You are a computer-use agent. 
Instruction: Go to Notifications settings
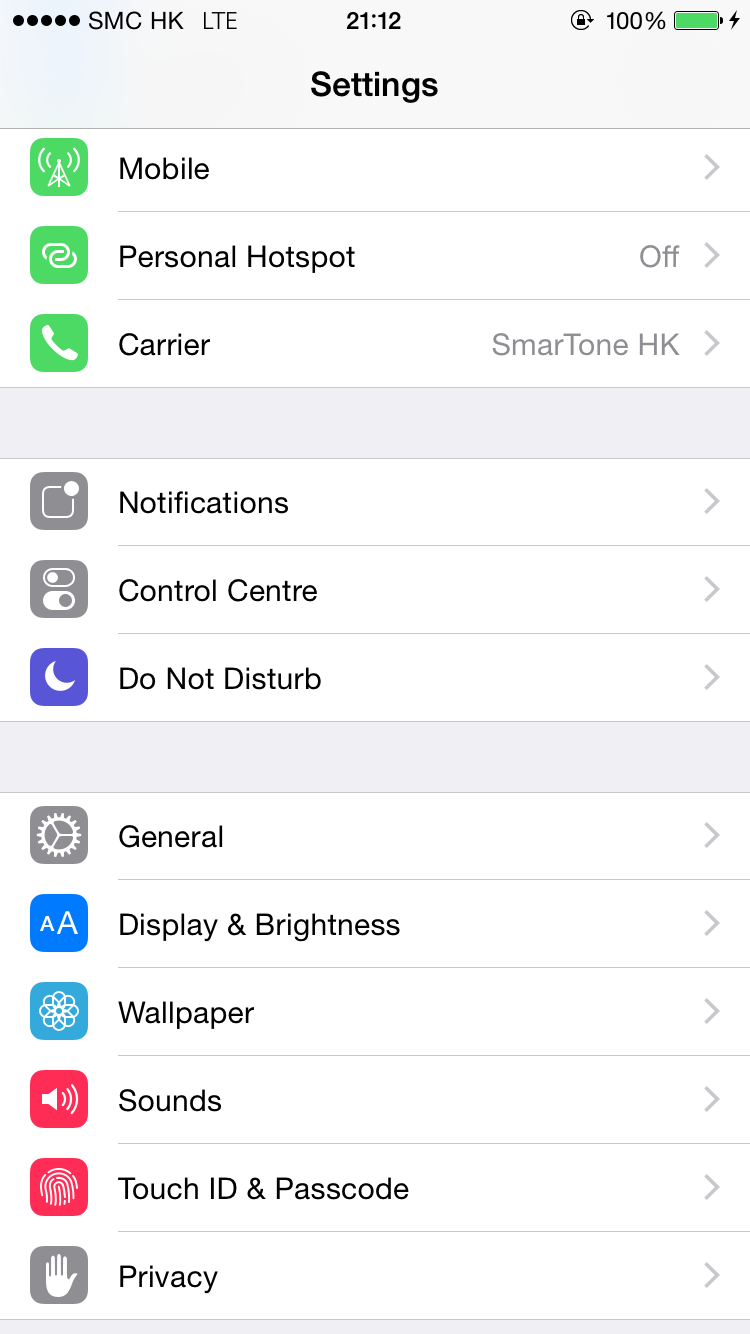pos(375,503)
